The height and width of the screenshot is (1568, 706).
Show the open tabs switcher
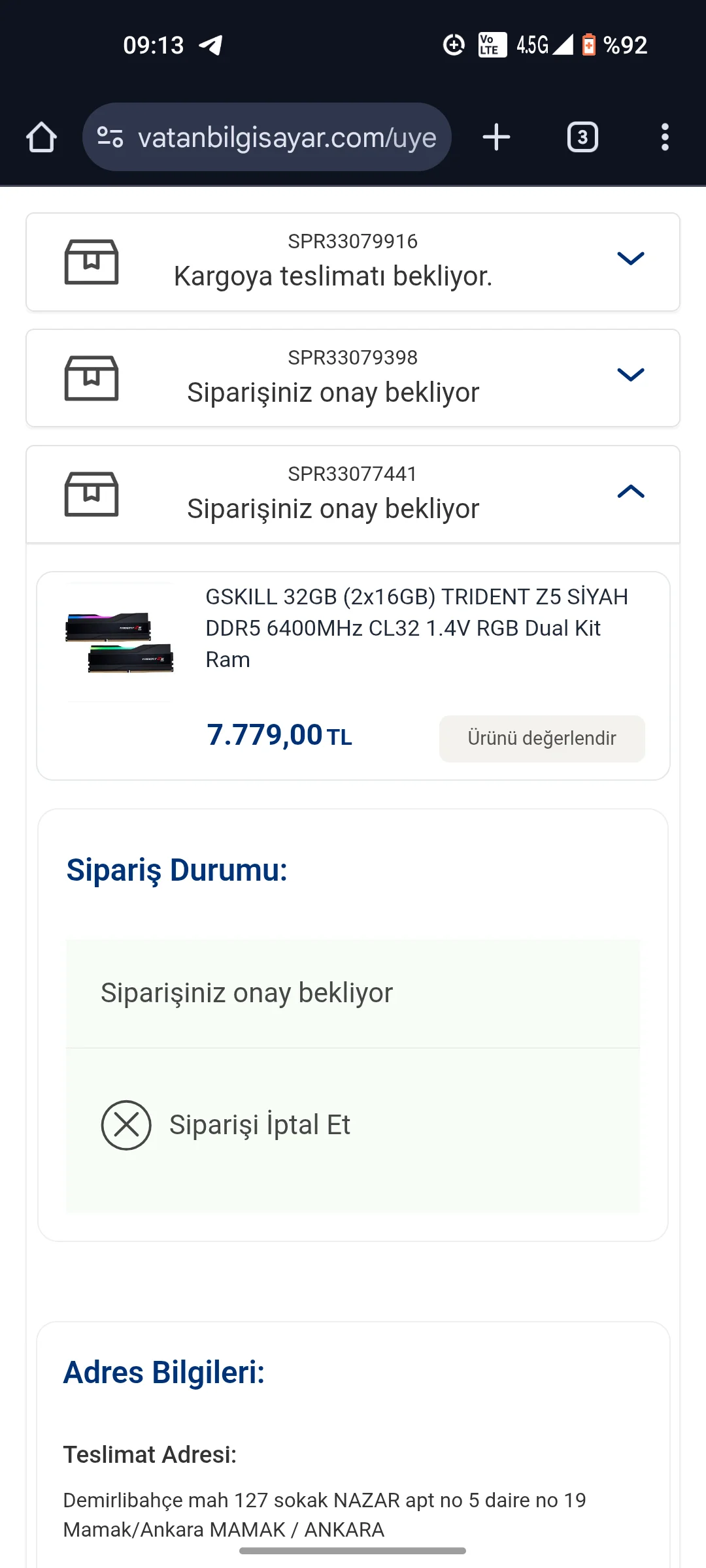click(582, 137)
